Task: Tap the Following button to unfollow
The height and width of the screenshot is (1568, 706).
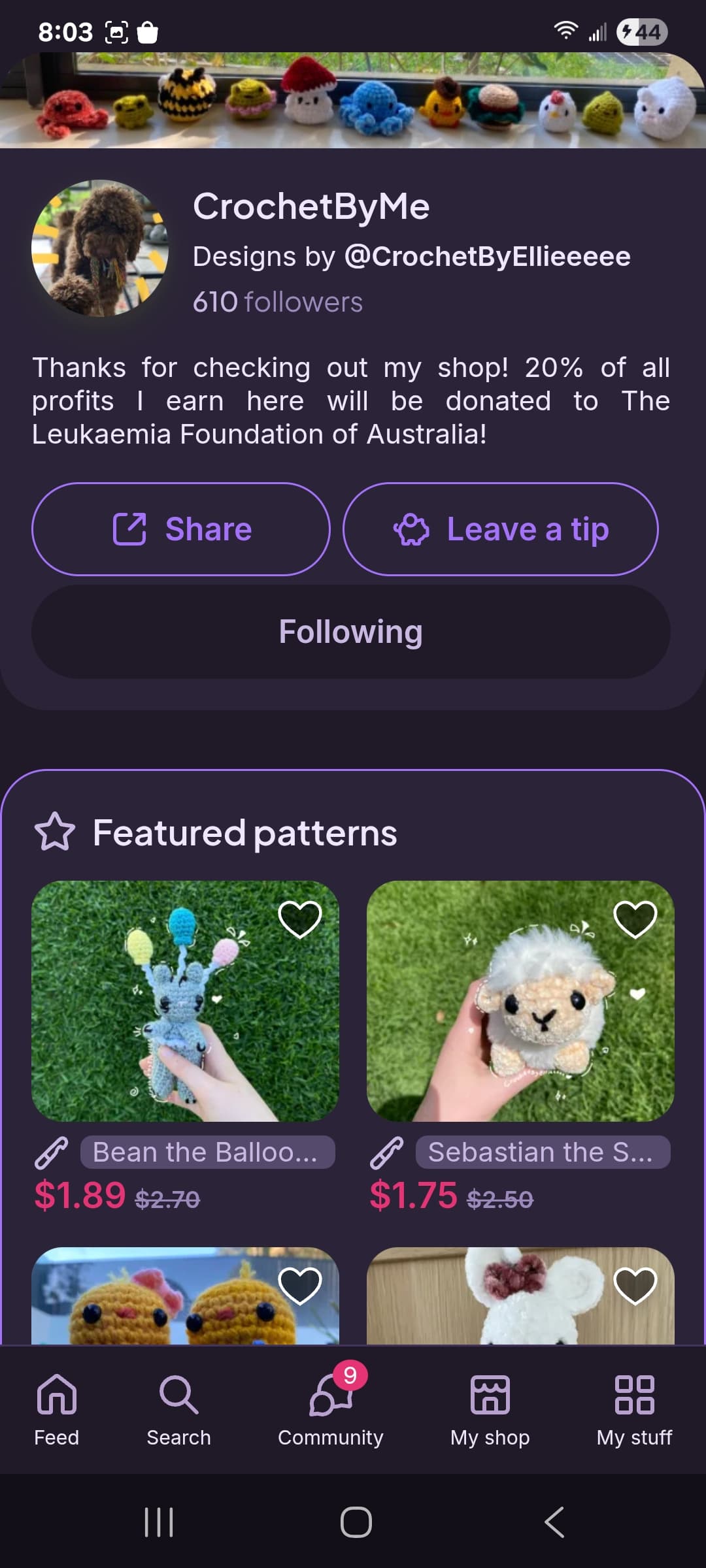Action: (x=351, y=632)
